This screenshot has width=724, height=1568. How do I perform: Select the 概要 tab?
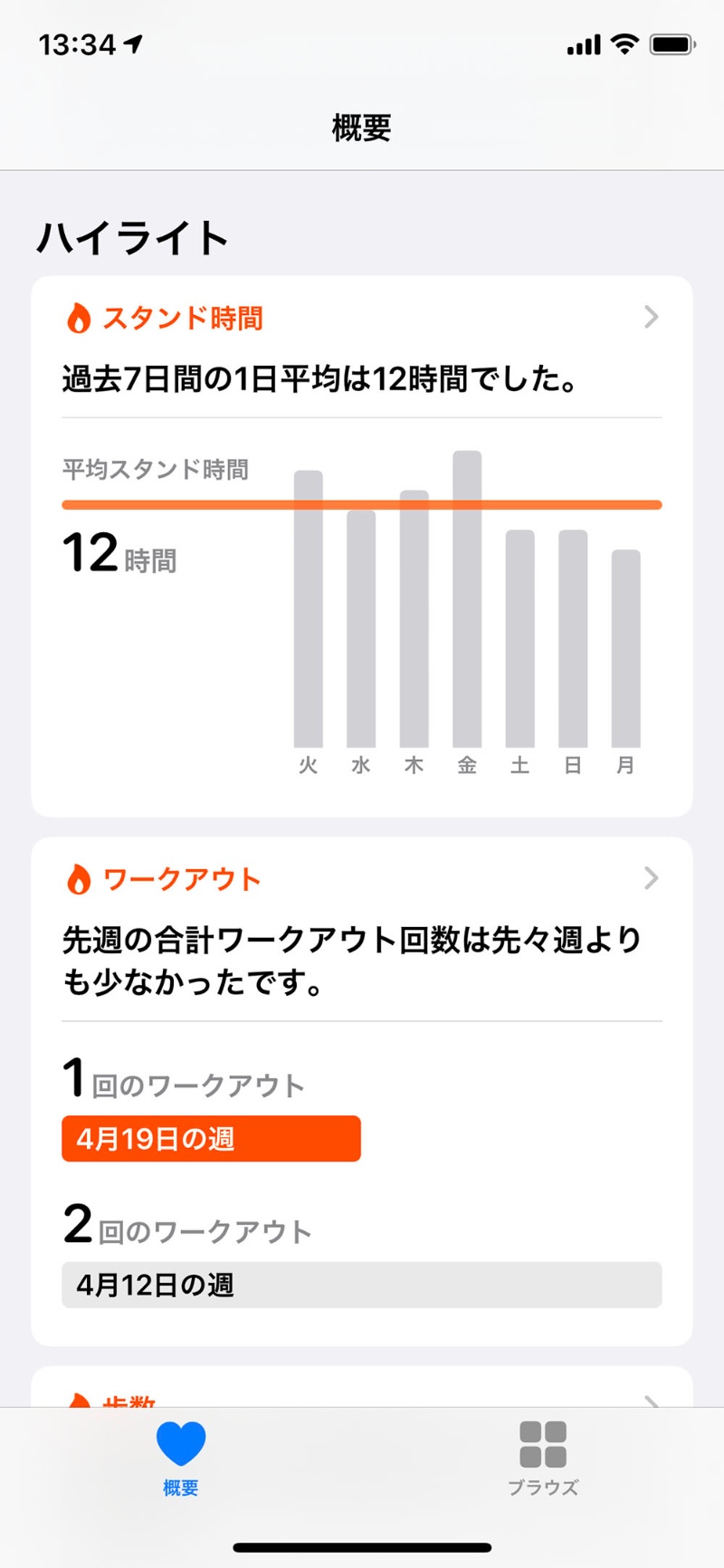pos(181,1458)
